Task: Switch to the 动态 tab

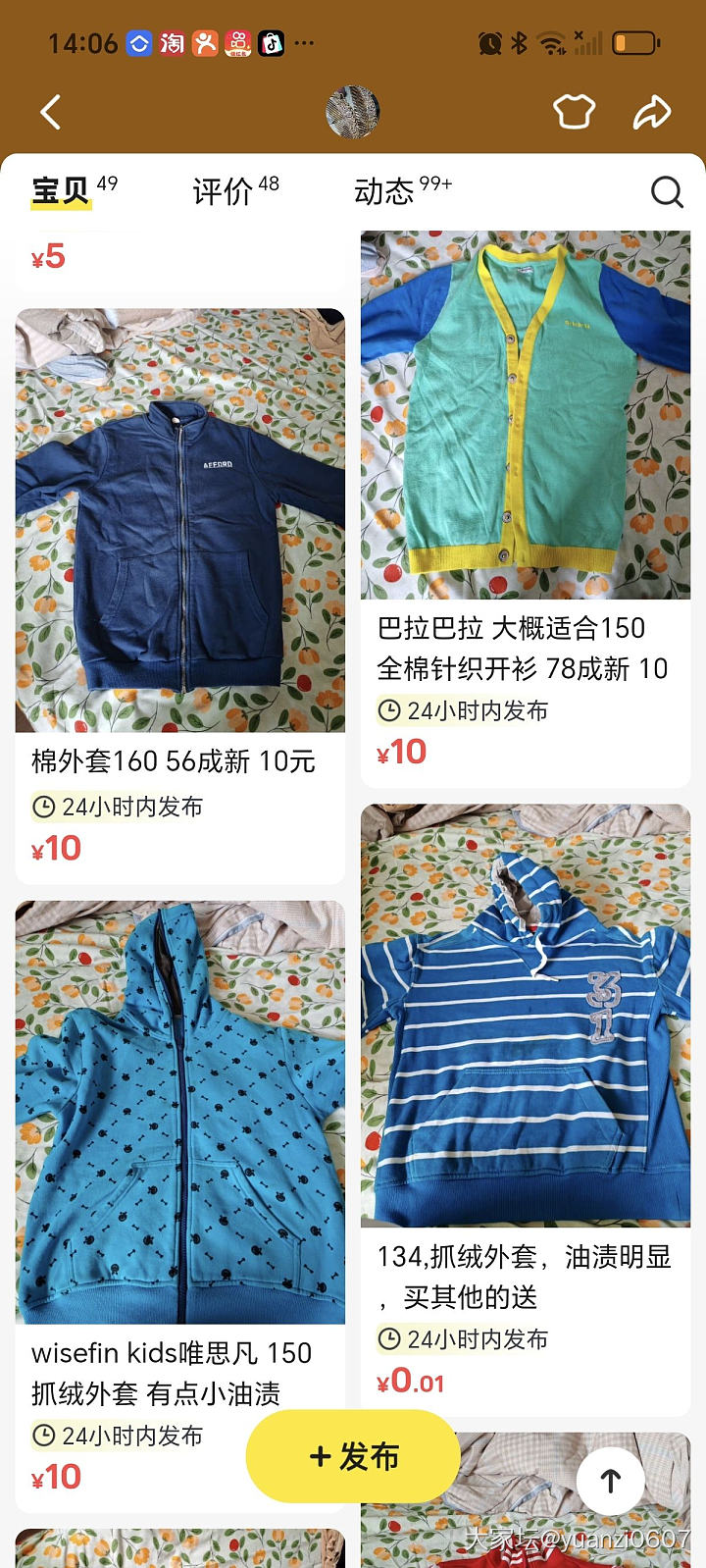Action: [384, 190]
